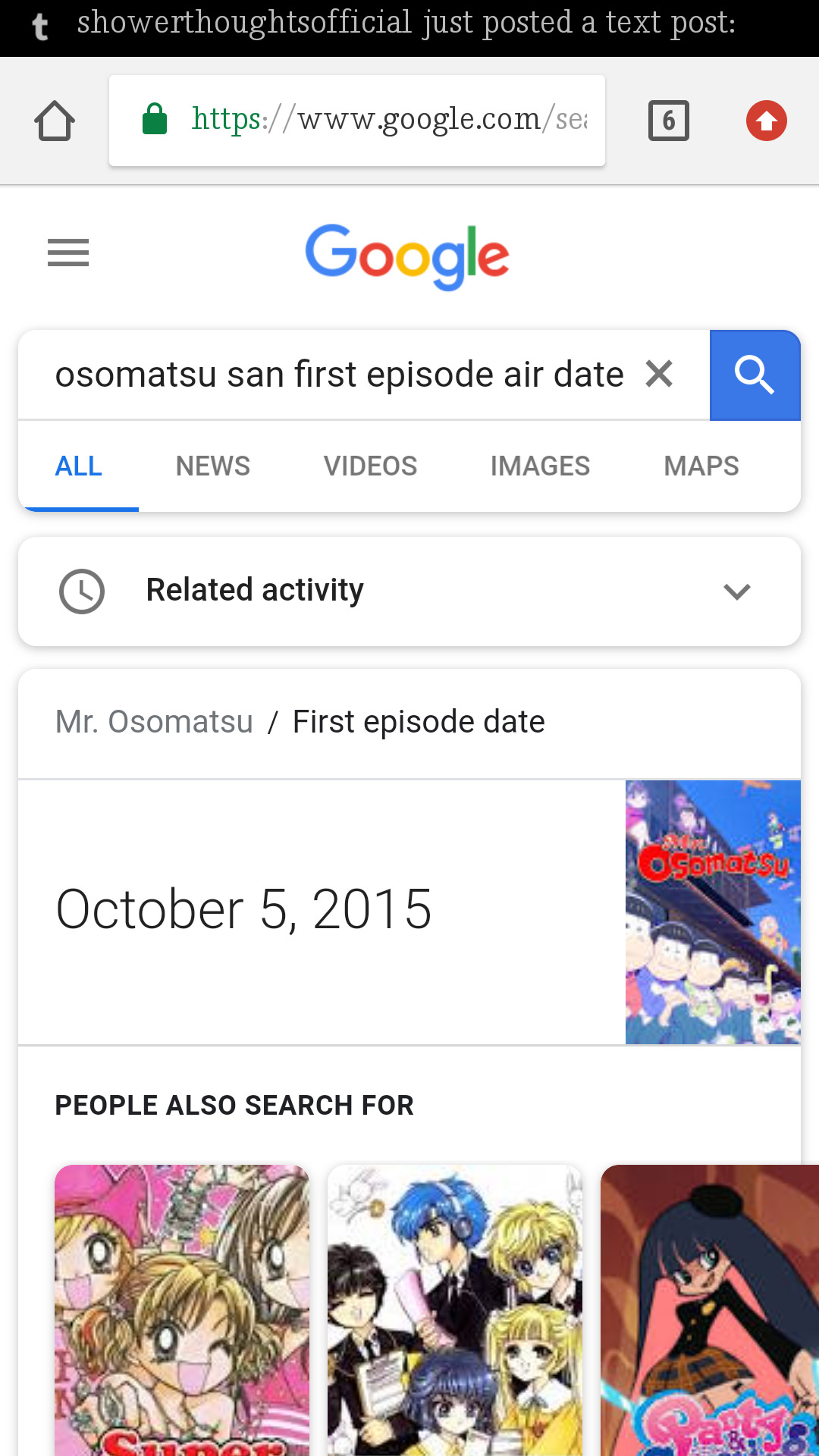Open the pink Super manga suggestion card
The width and height of the screenshot is (819, 1456).
coord(182,1310)
